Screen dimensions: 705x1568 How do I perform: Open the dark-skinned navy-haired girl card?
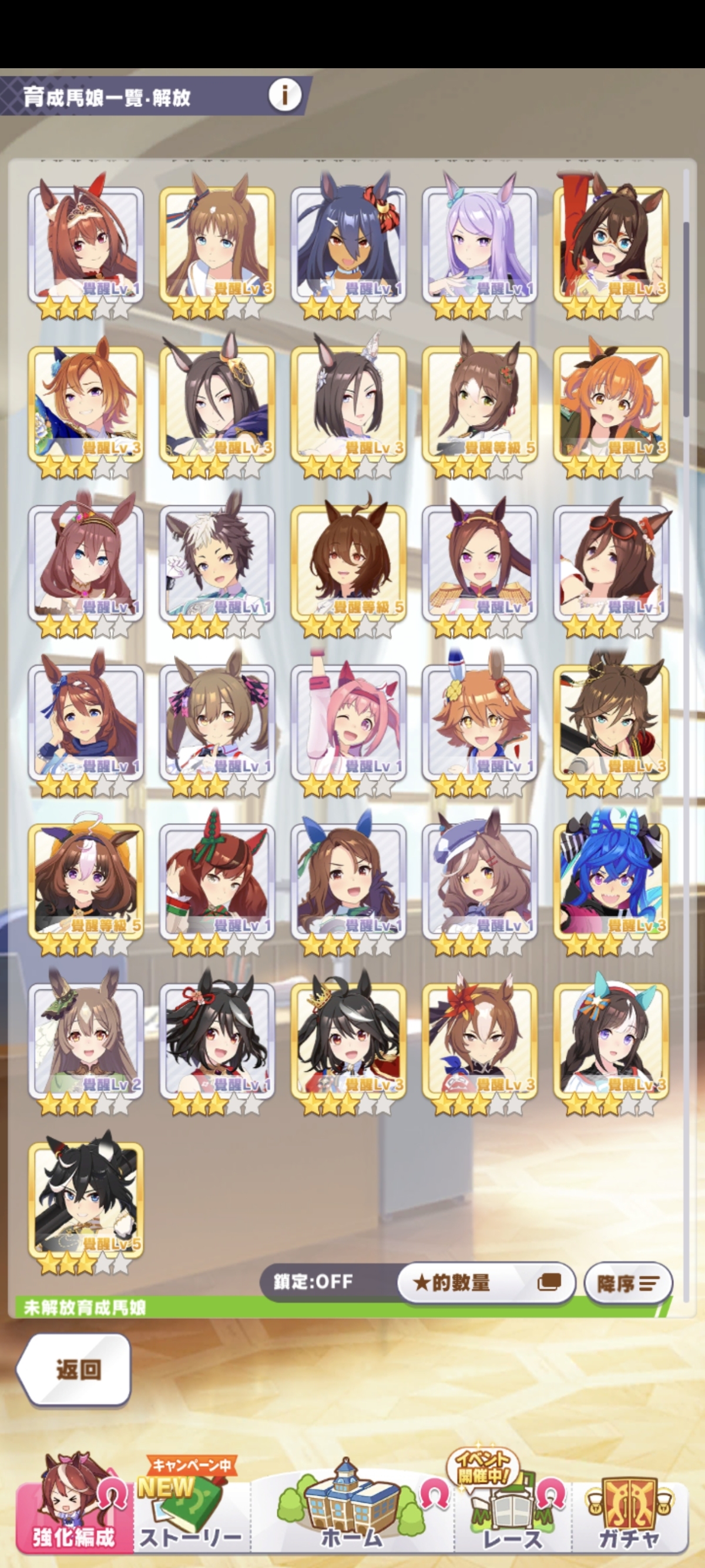pyautogui.click(x=348, y=243)
